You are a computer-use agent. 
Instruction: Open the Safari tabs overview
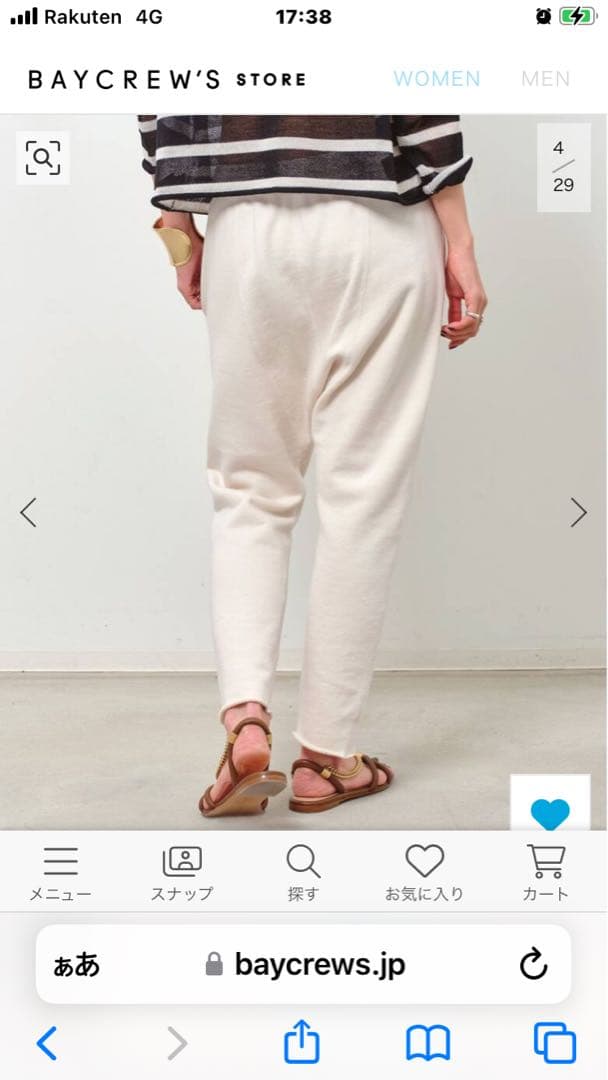pyautogui.click(x=555, y=1043)
